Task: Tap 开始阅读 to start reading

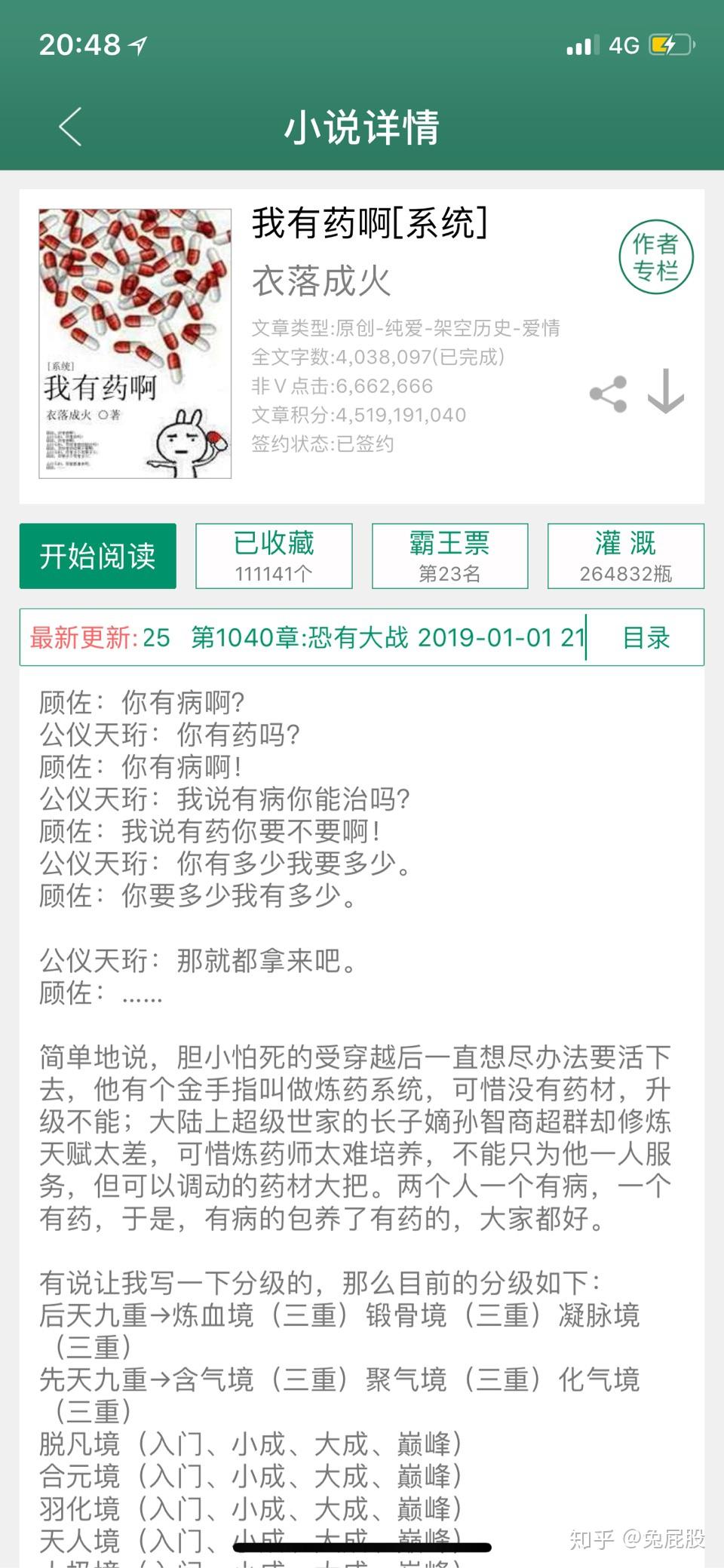Action: pyautogui.click(x=98, y=556)
